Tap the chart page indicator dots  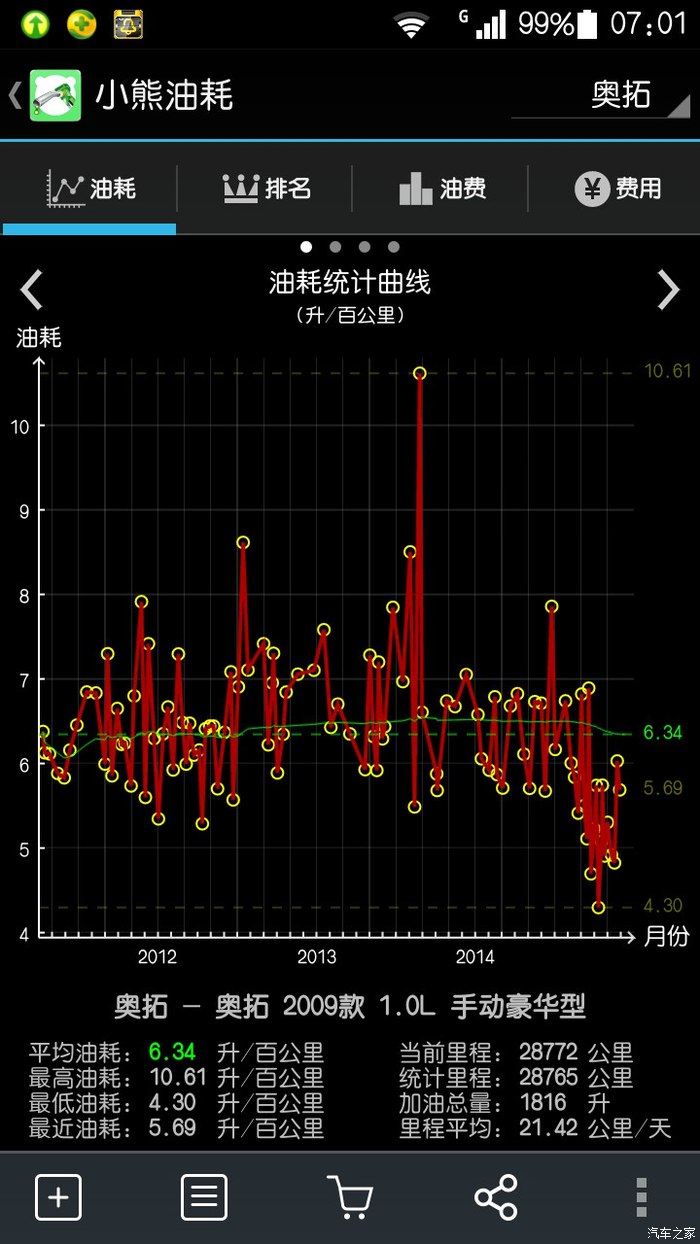point(349,247)
